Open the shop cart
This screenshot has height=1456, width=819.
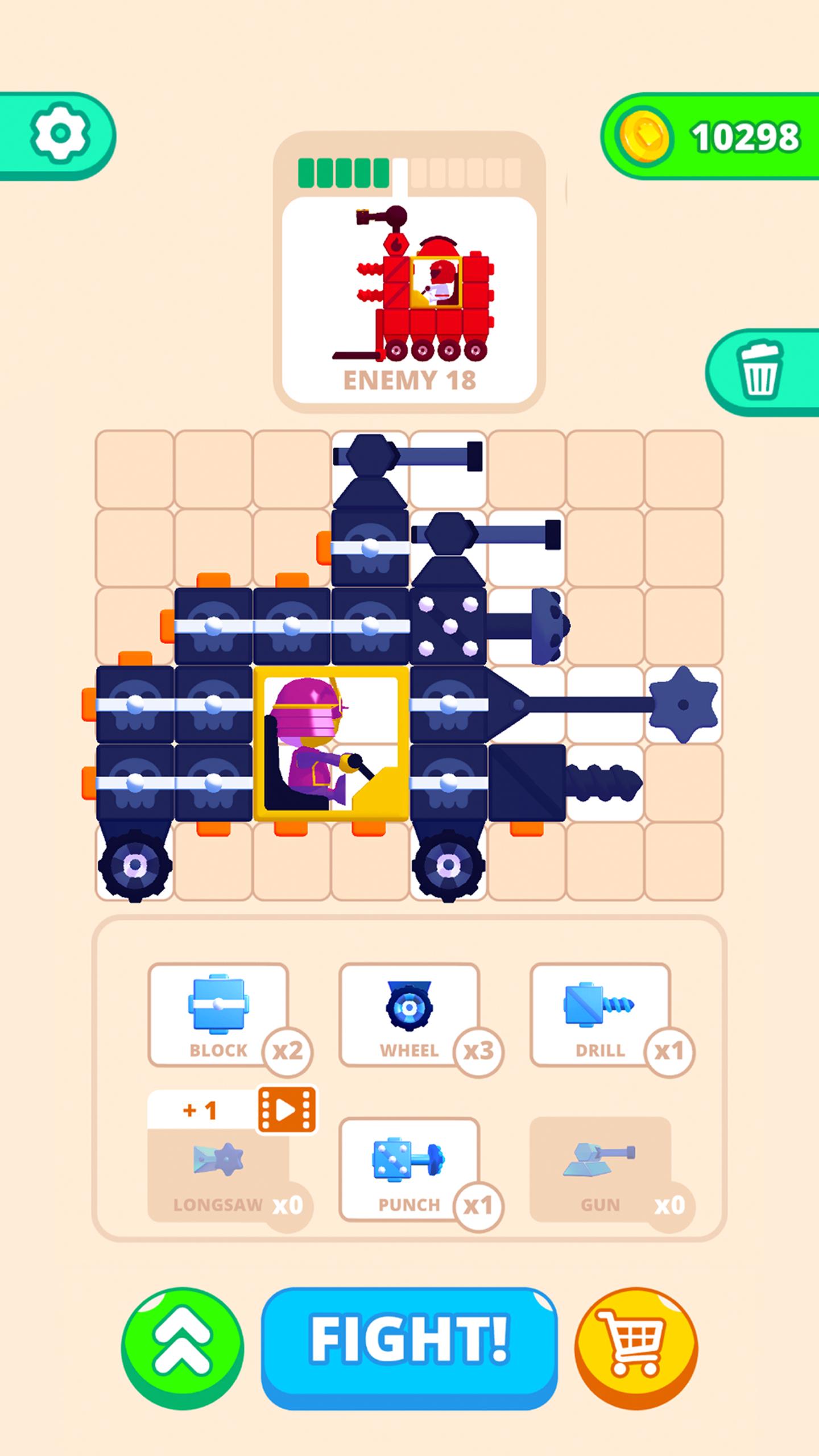(635, 1348)
